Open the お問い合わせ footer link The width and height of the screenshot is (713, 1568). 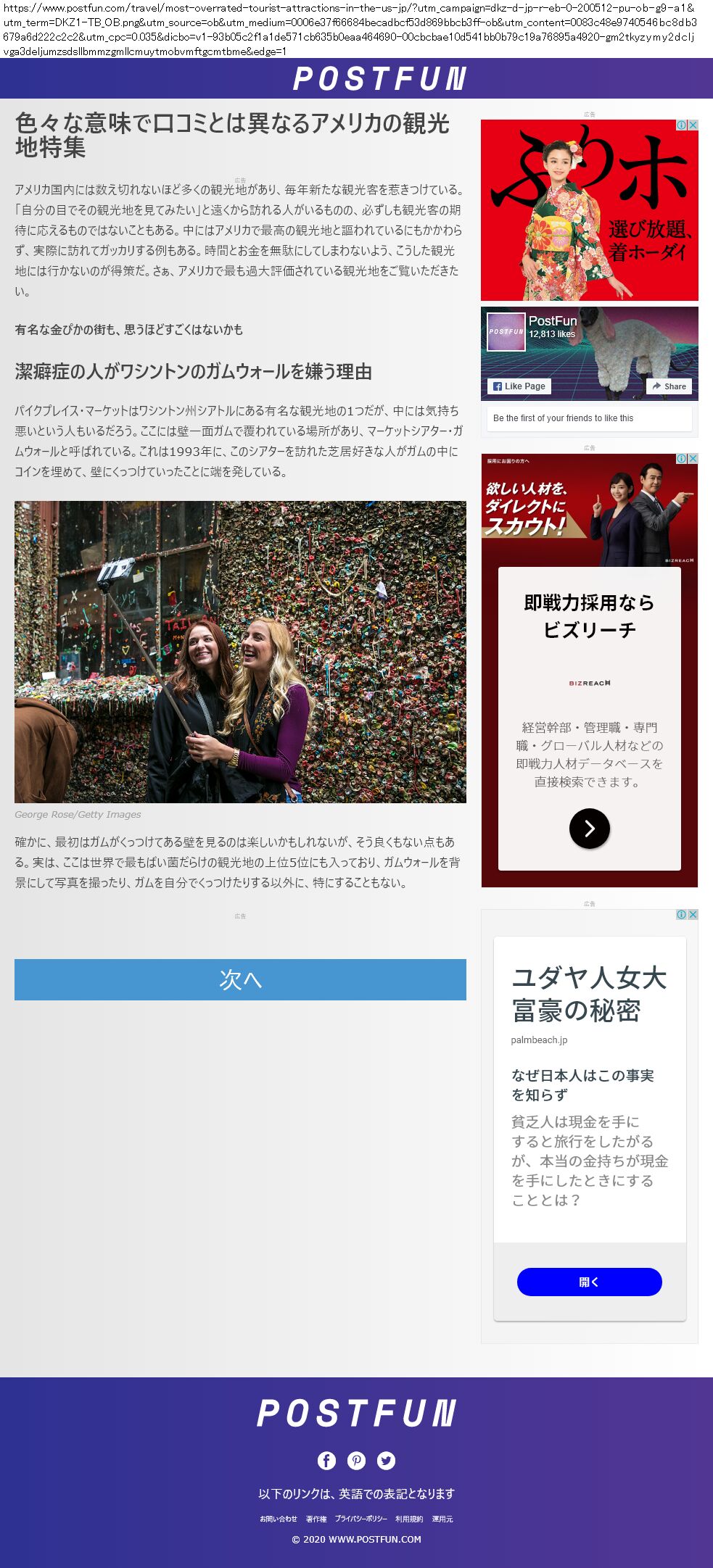click(279, 1519)
